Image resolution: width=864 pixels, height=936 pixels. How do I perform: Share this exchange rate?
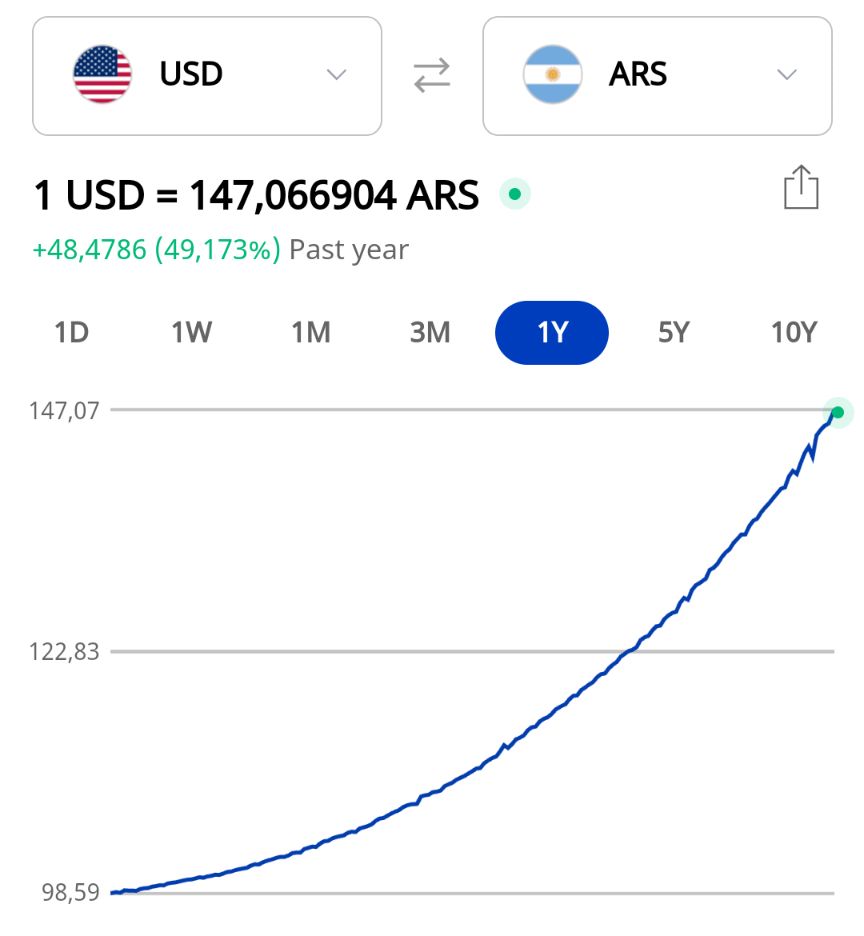pos(801,188)
